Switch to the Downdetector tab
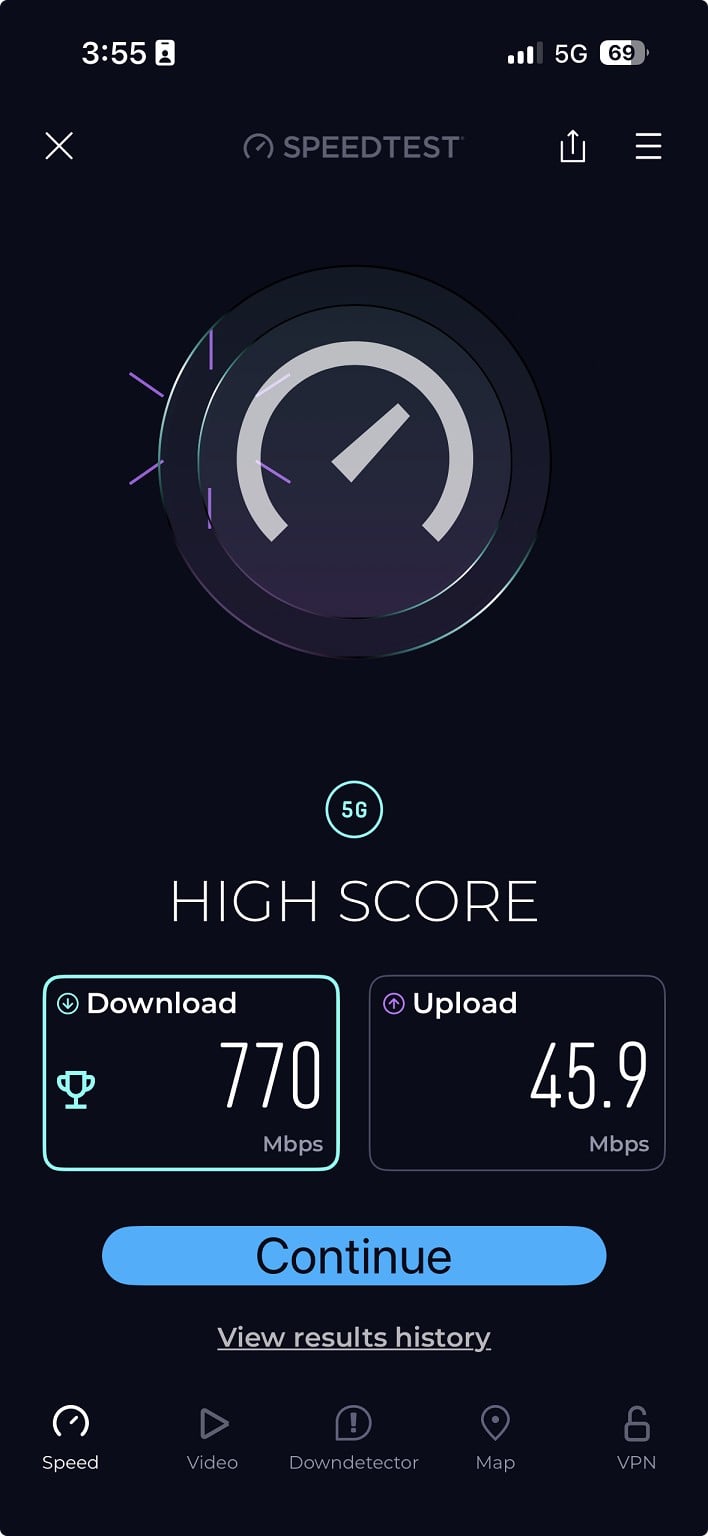708x1536 pixels. pos(353,1438)
